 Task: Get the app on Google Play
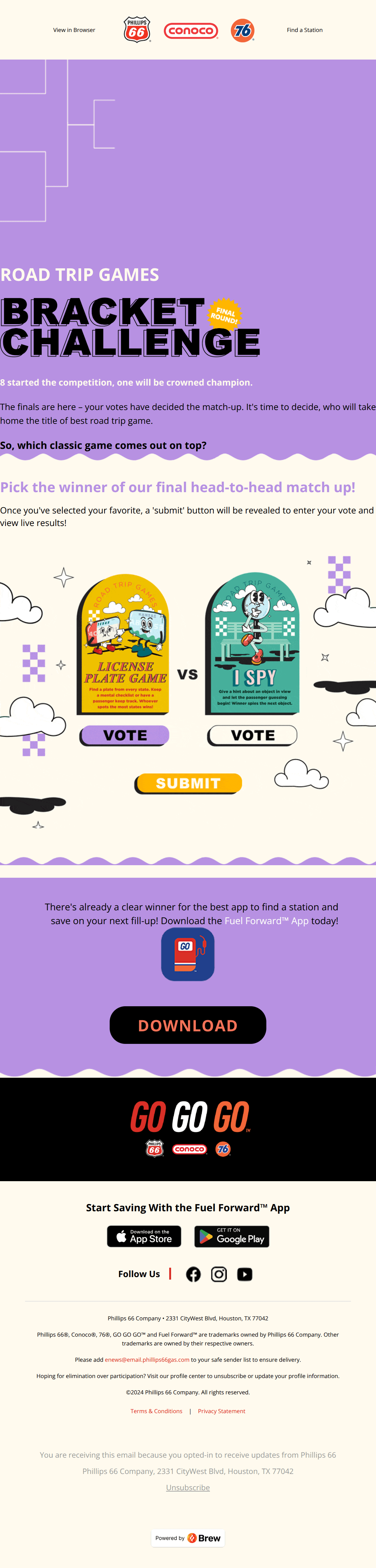point(232,1236)
